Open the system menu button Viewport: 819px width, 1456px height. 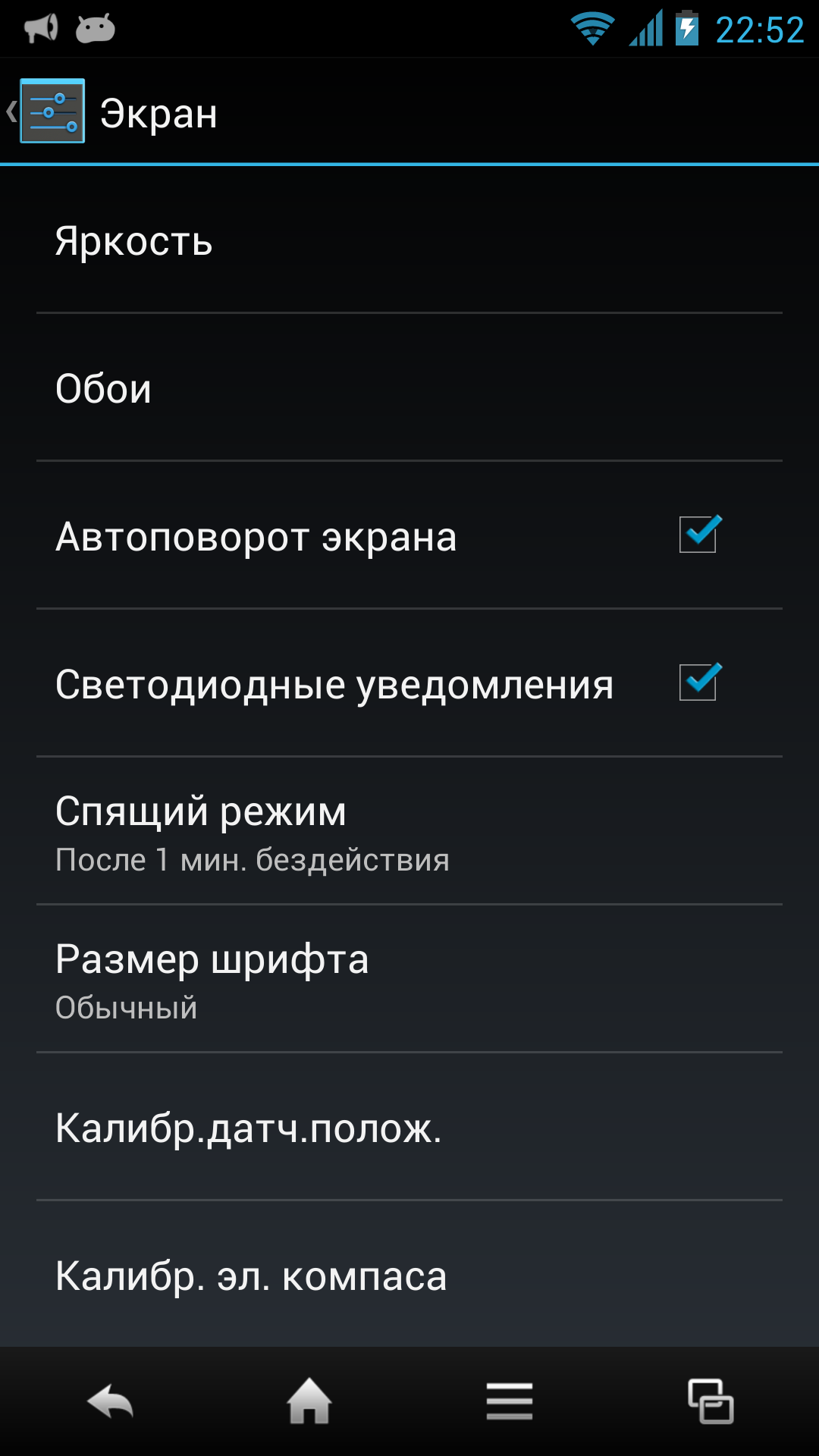pos(510,1401)
